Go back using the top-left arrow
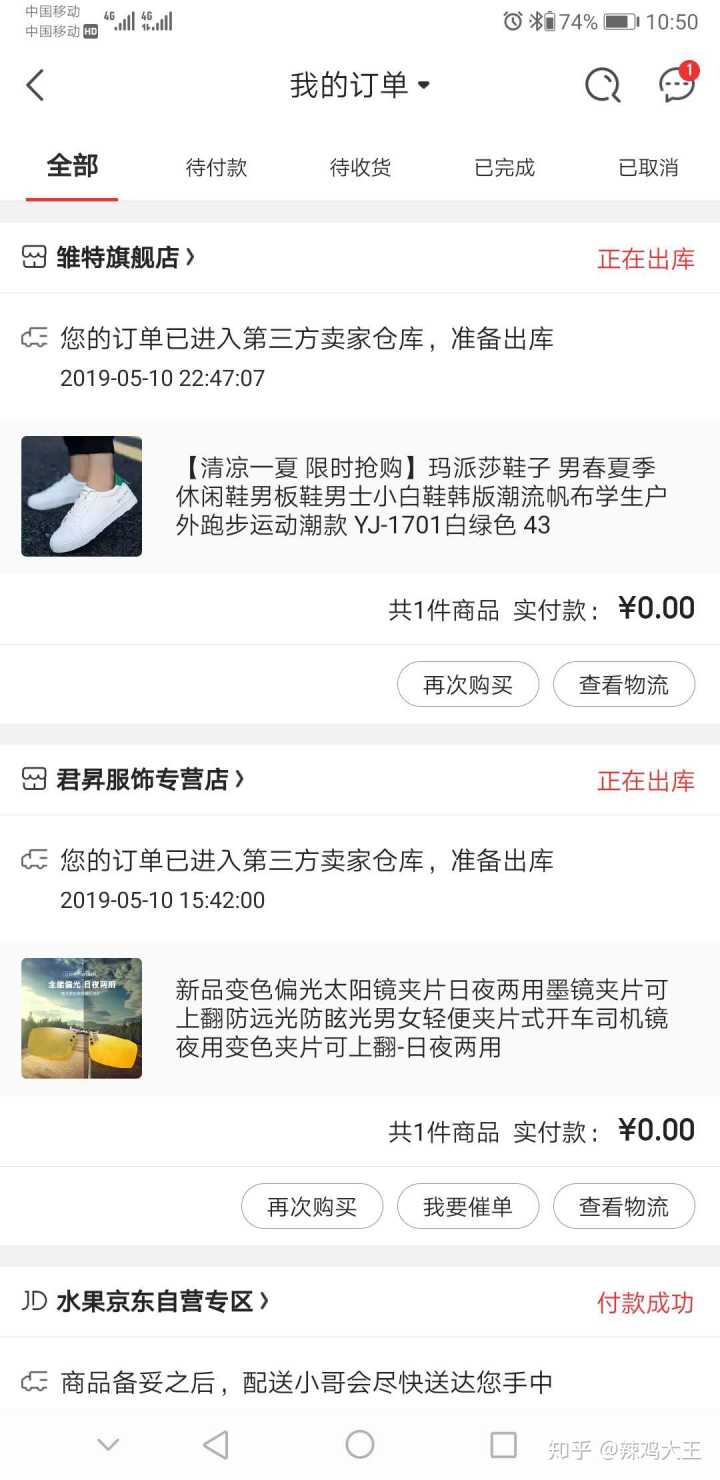The width and height of the screenshot is (720, 1480). [x=36, y=85]
